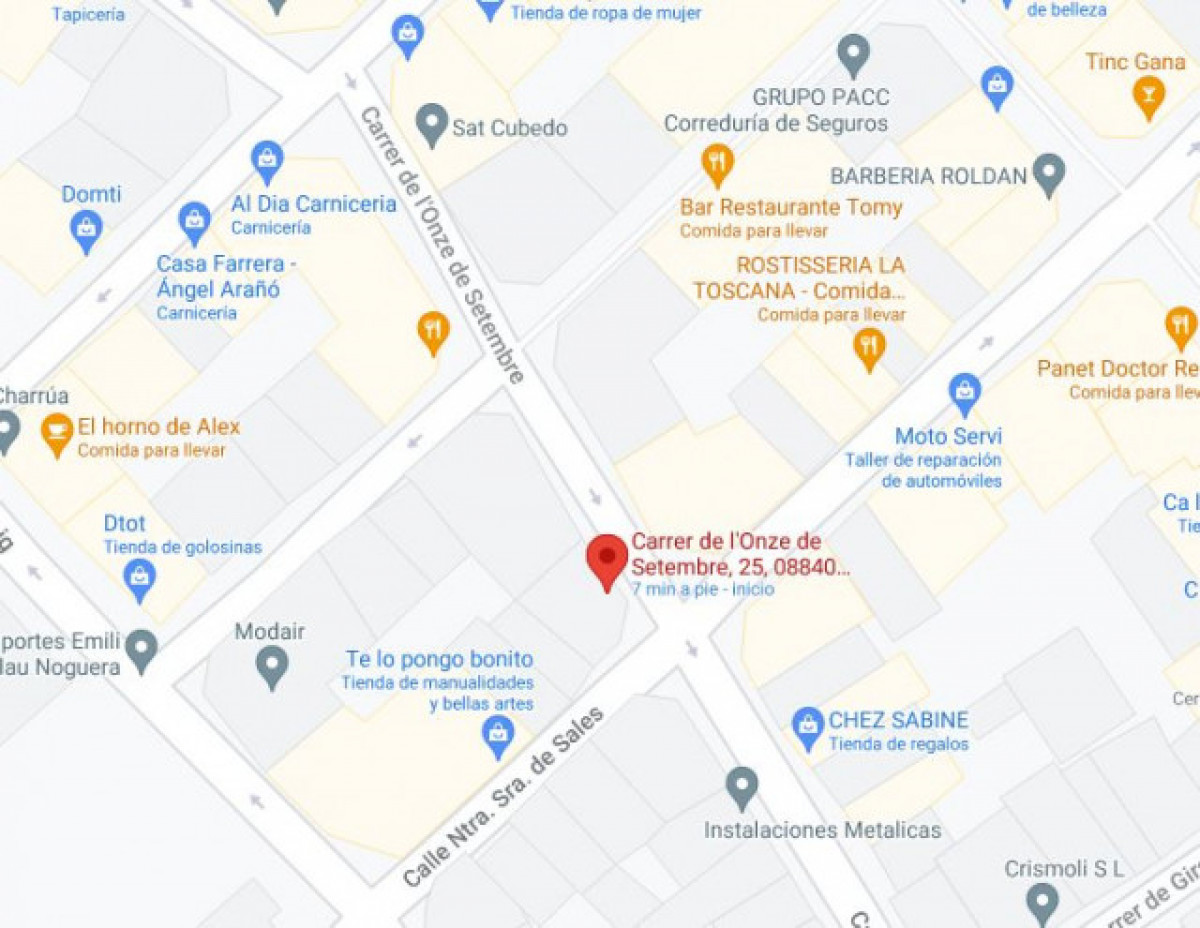
Task: Tap the BARBERIA ROLDAN marker
Action: pos(1048,173)
